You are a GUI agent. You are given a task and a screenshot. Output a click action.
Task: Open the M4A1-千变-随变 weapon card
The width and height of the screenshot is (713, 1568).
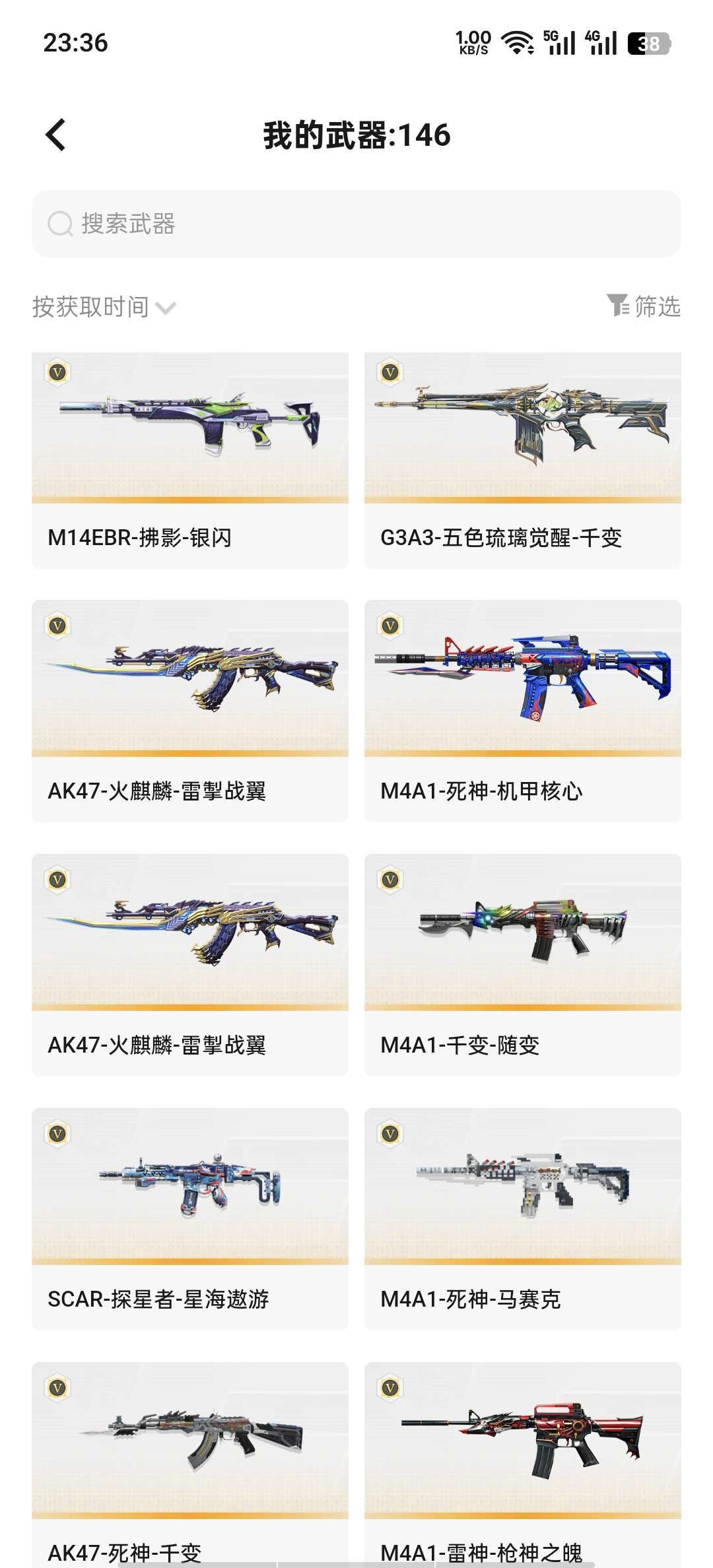pos(523,964)
